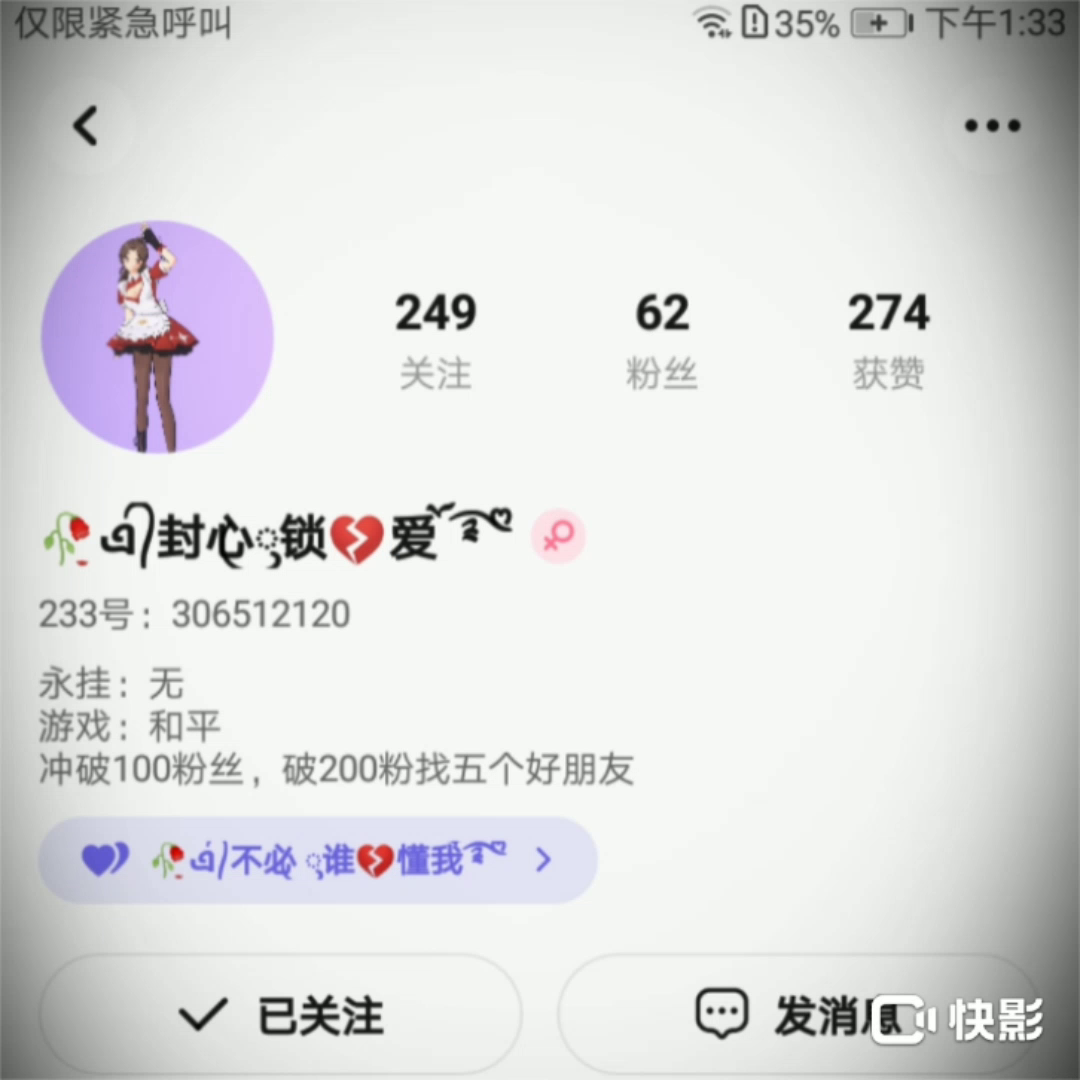1080x1080 pixels.
Task: View the profile avatar picture
Action: click(157, 337)
